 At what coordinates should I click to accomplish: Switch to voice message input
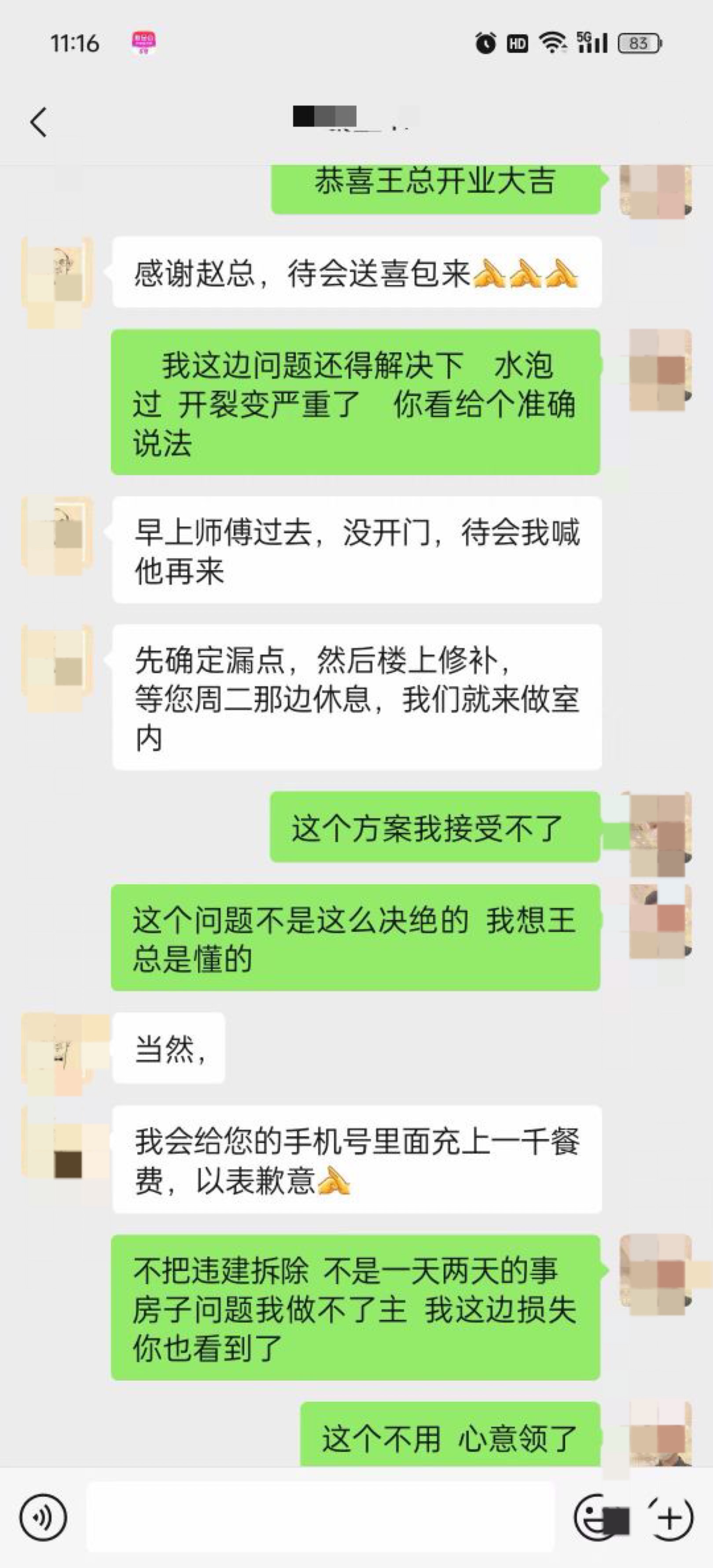tap(43, 1517)
